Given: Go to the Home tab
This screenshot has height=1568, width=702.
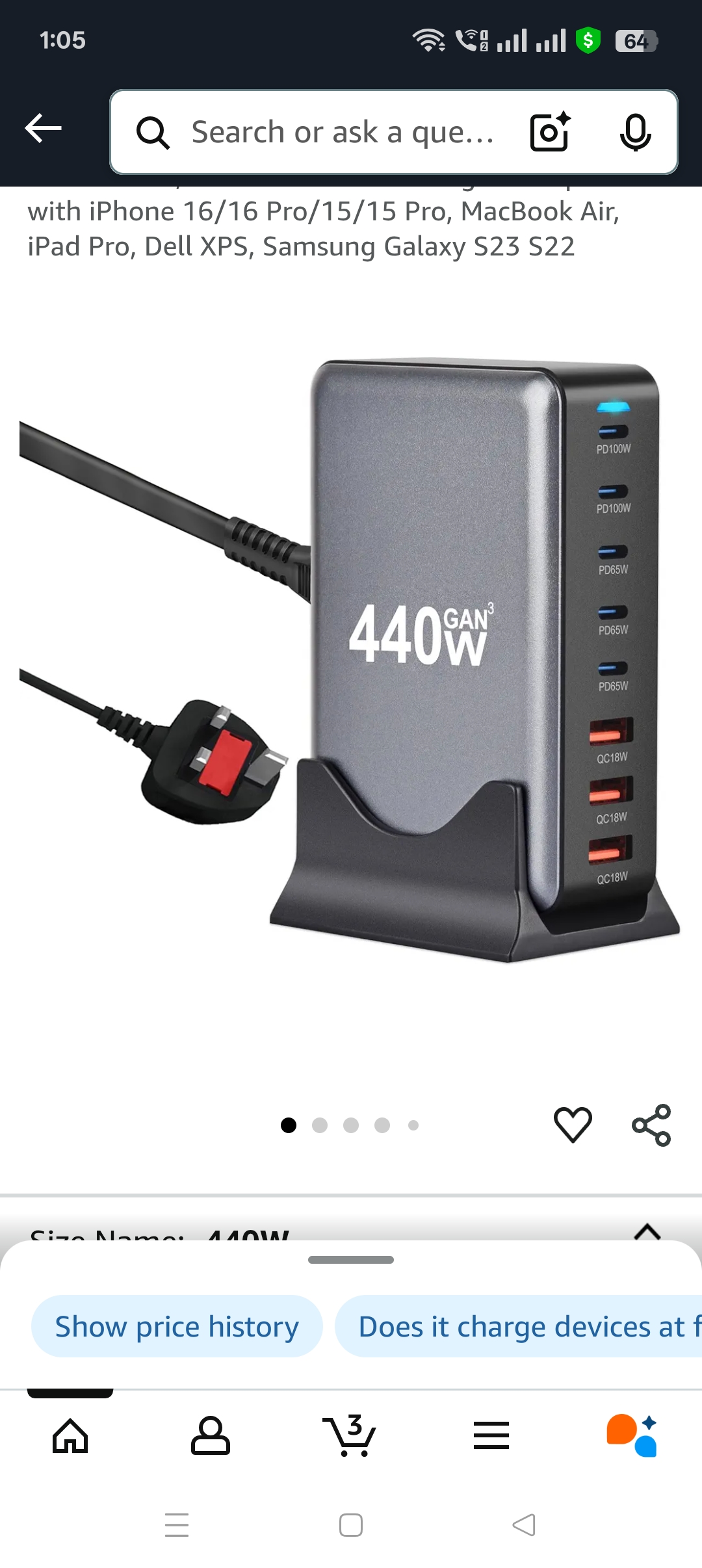Looking at the screenshot, I should click(70, 1435).
